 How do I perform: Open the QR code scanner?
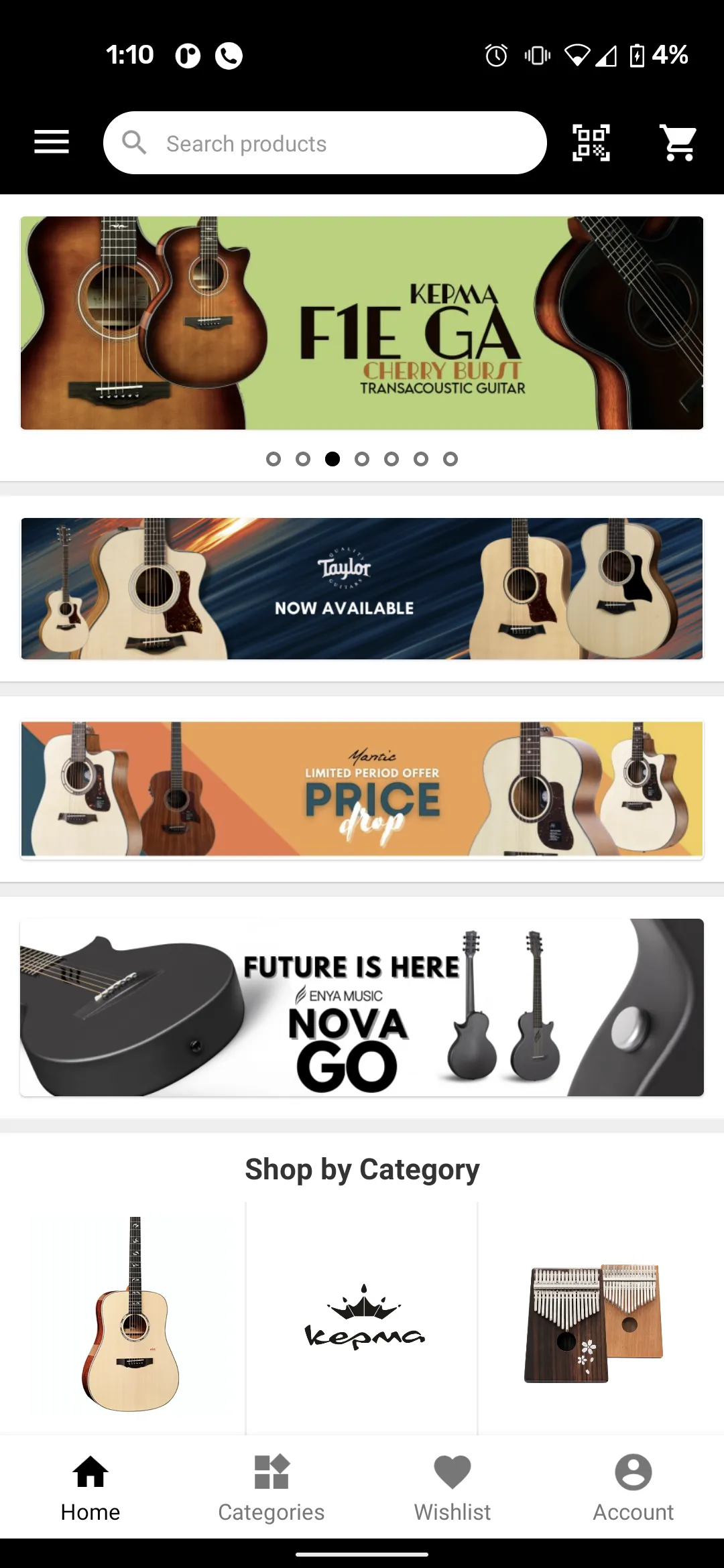[x=591, y=143]
